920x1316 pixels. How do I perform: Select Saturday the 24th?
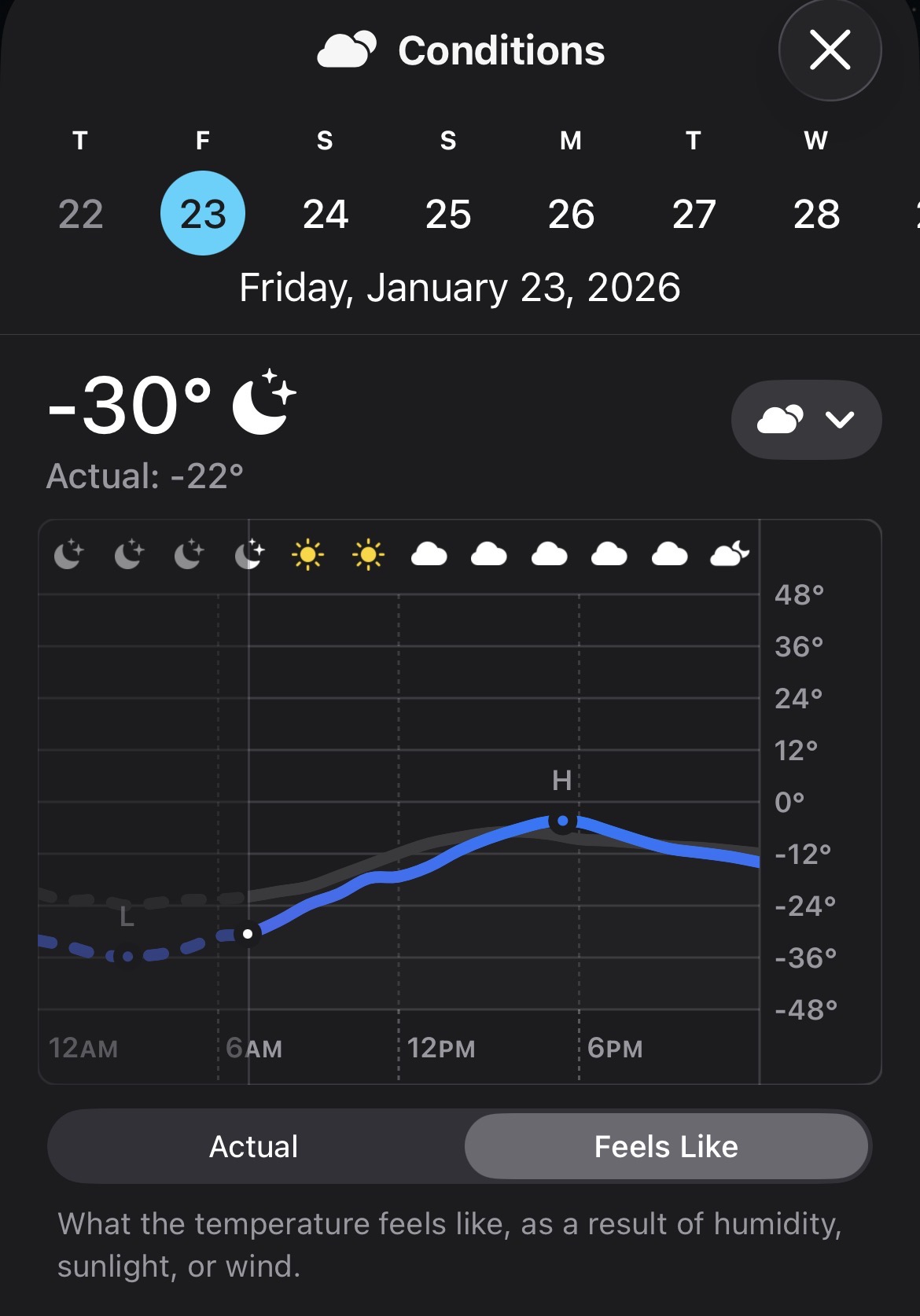pos(326,214)
